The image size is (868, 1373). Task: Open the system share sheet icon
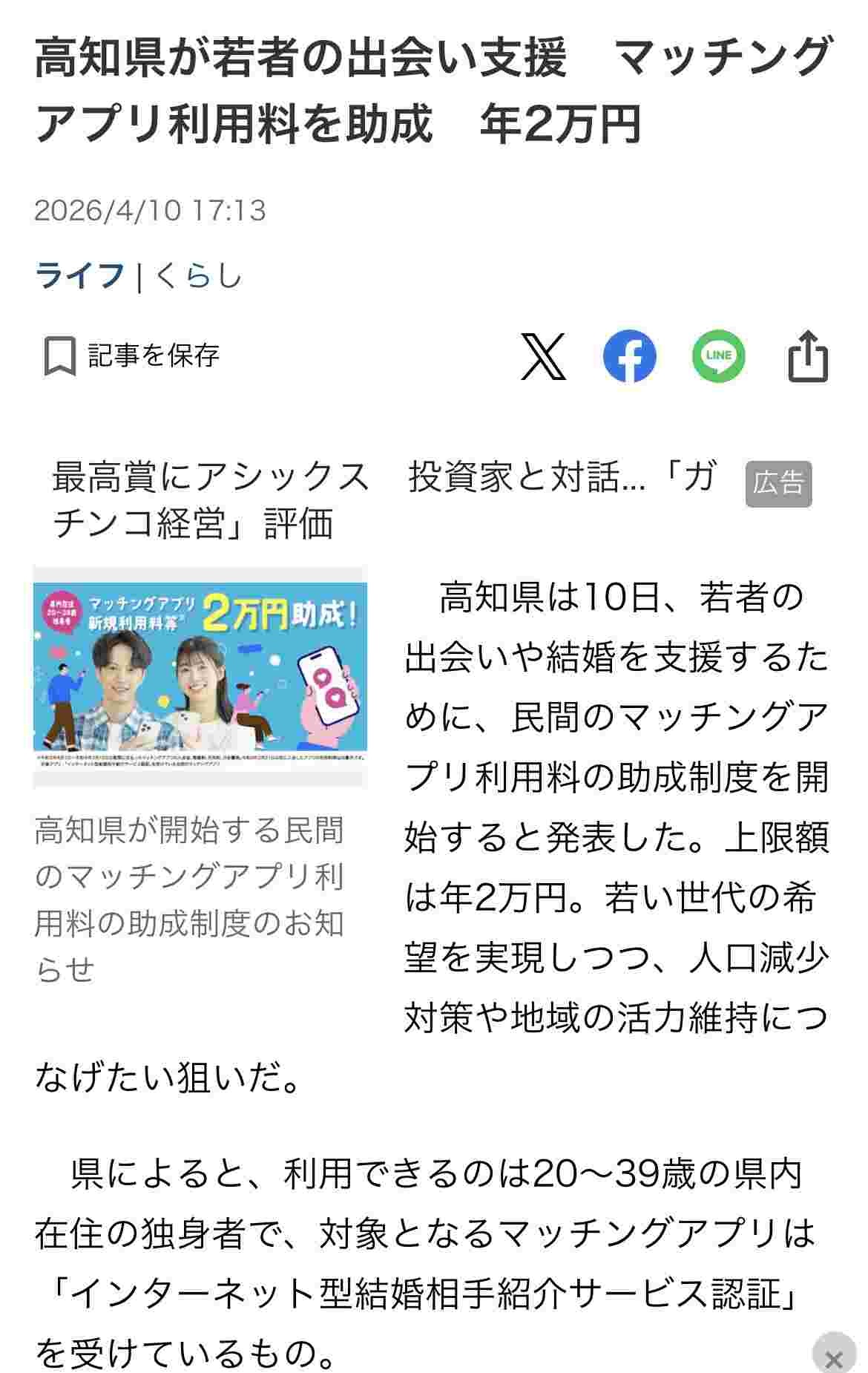807,356
